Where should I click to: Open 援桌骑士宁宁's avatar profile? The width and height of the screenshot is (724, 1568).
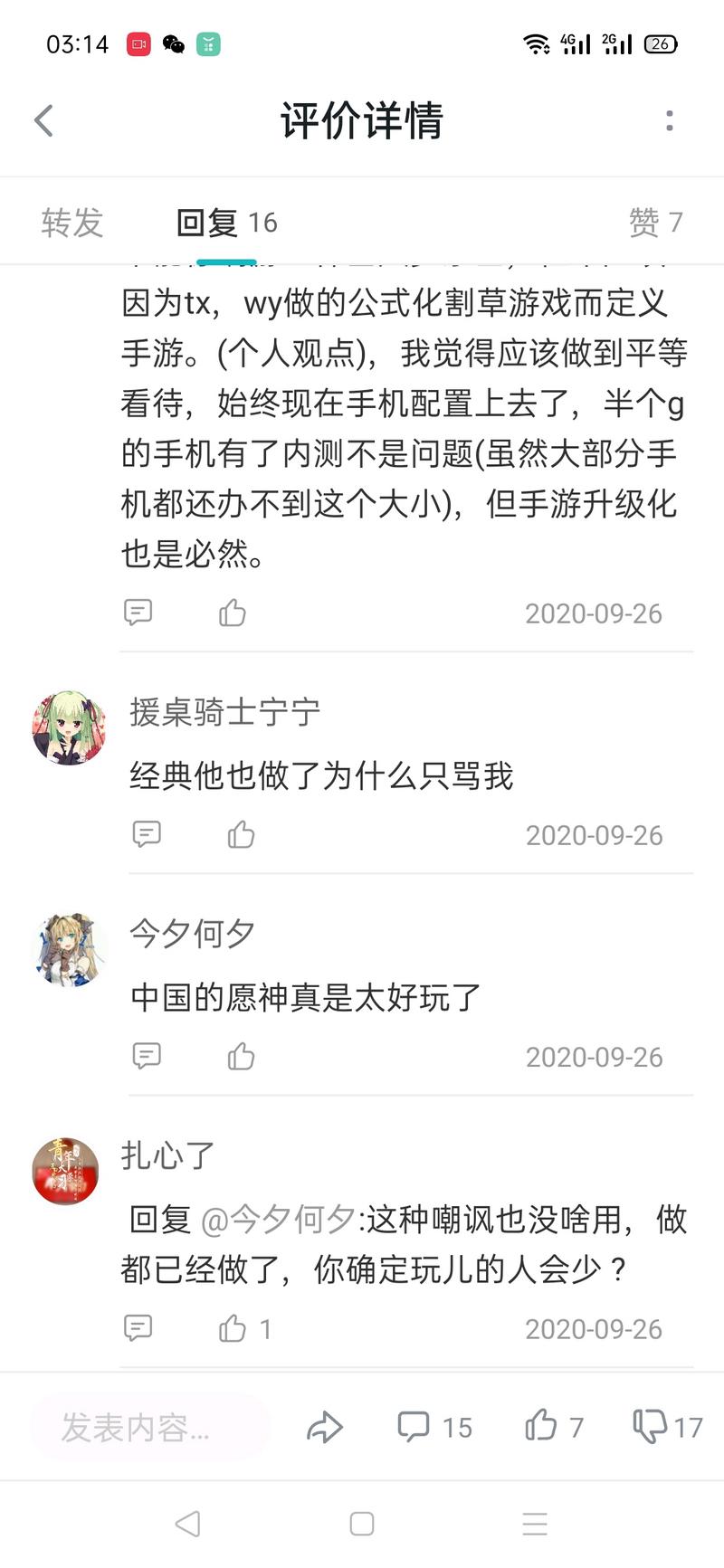[69, 727]
